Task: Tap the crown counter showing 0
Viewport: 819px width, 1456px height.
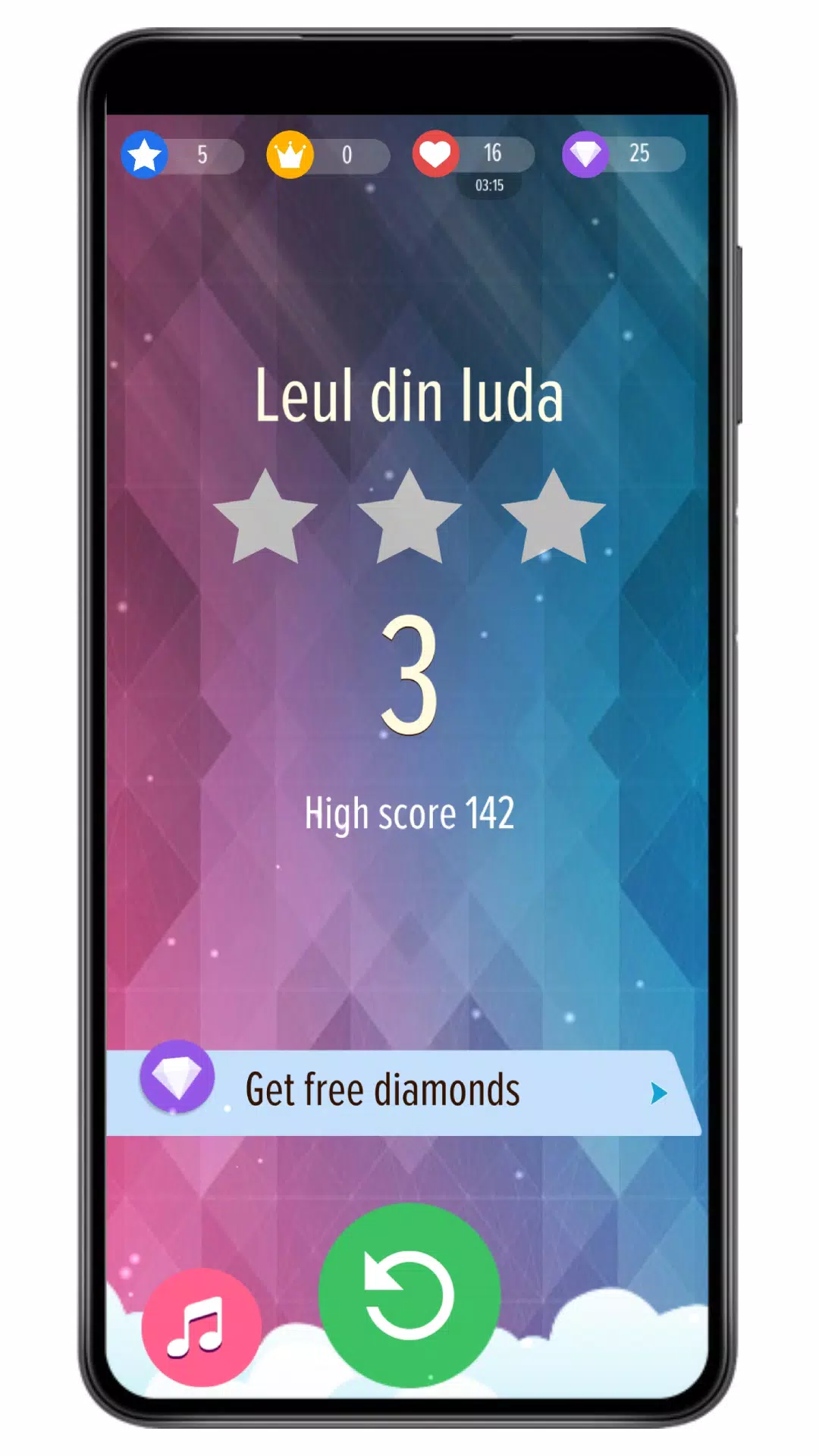Action: tap(347, 155)
